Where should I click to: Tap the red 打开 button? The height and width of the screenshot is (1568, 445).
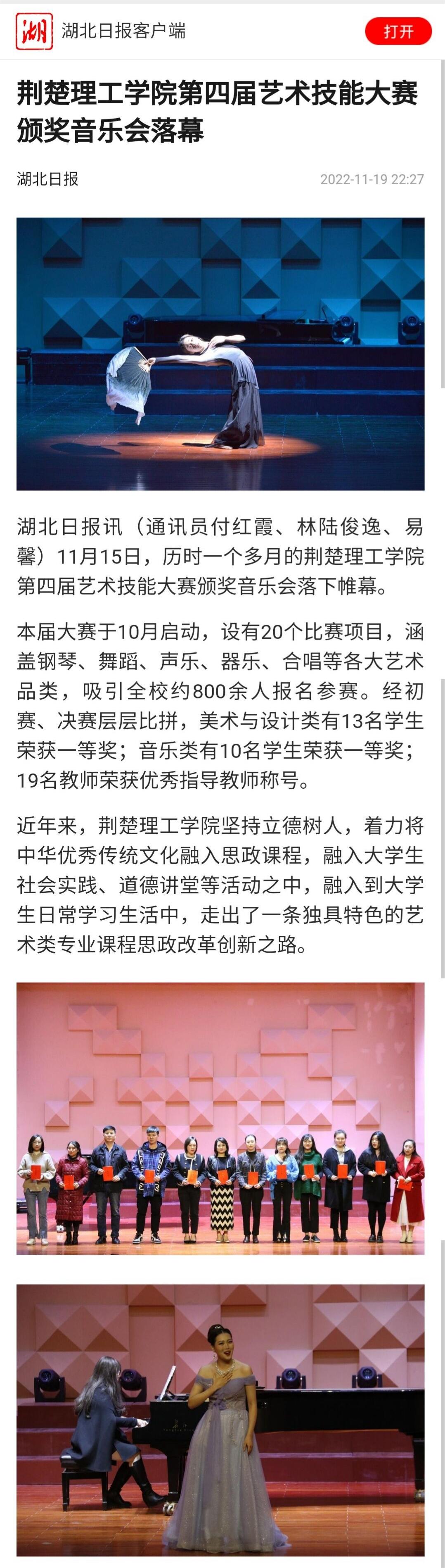[398, 31]
